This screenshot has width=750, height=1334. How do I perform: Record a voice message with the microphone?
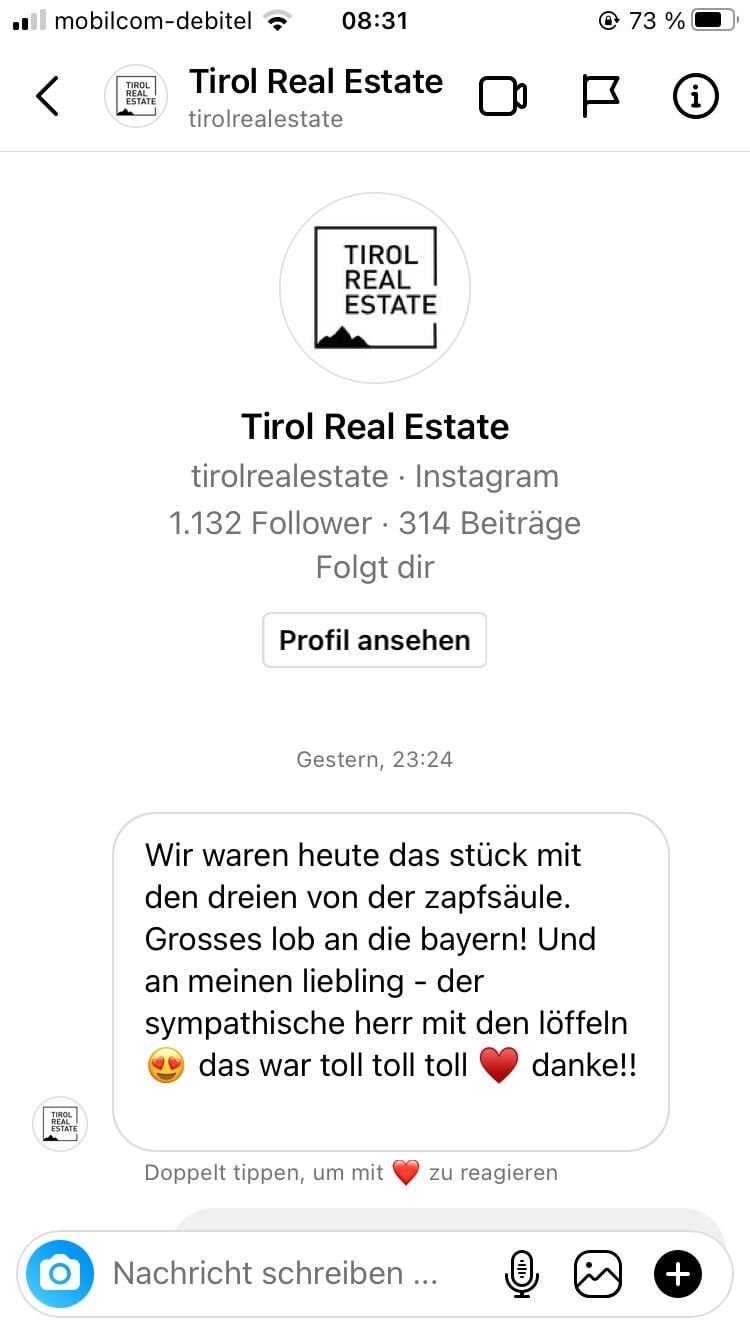pyautogui.click(x=521, y=1273)
